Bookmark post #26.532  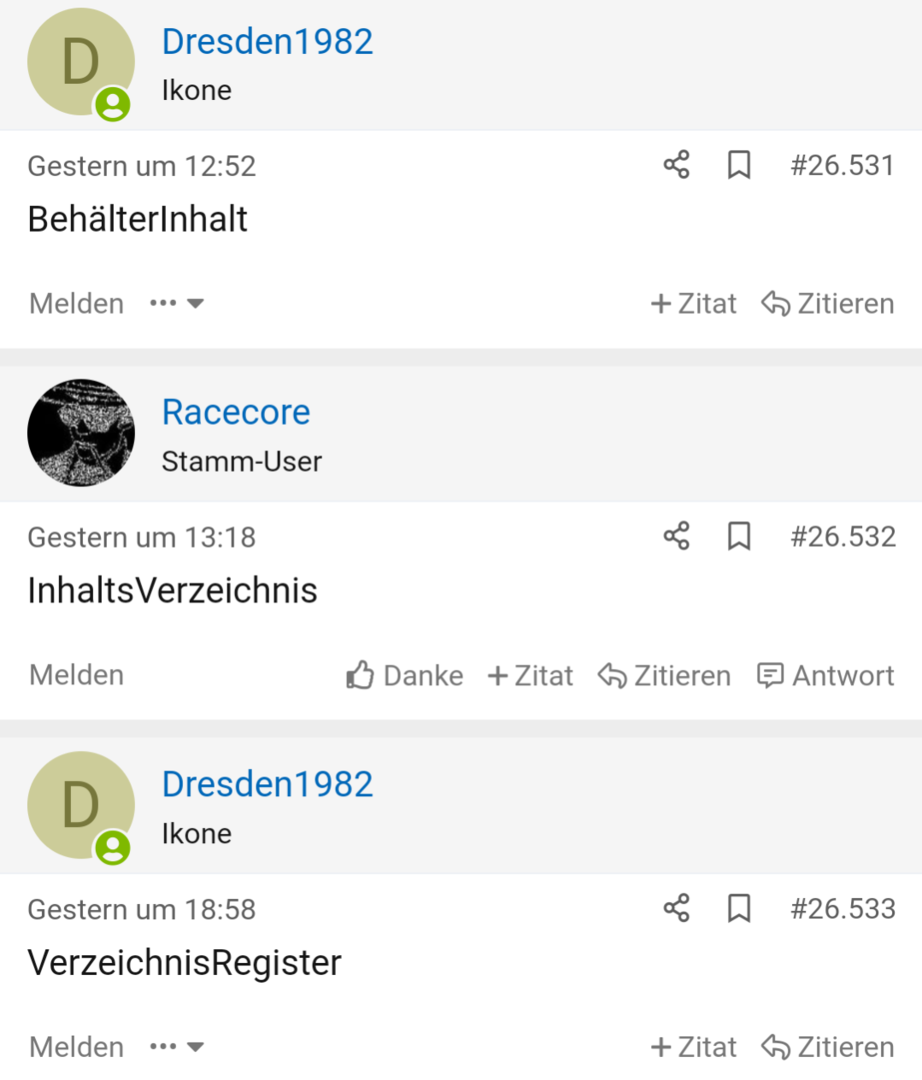739,537
